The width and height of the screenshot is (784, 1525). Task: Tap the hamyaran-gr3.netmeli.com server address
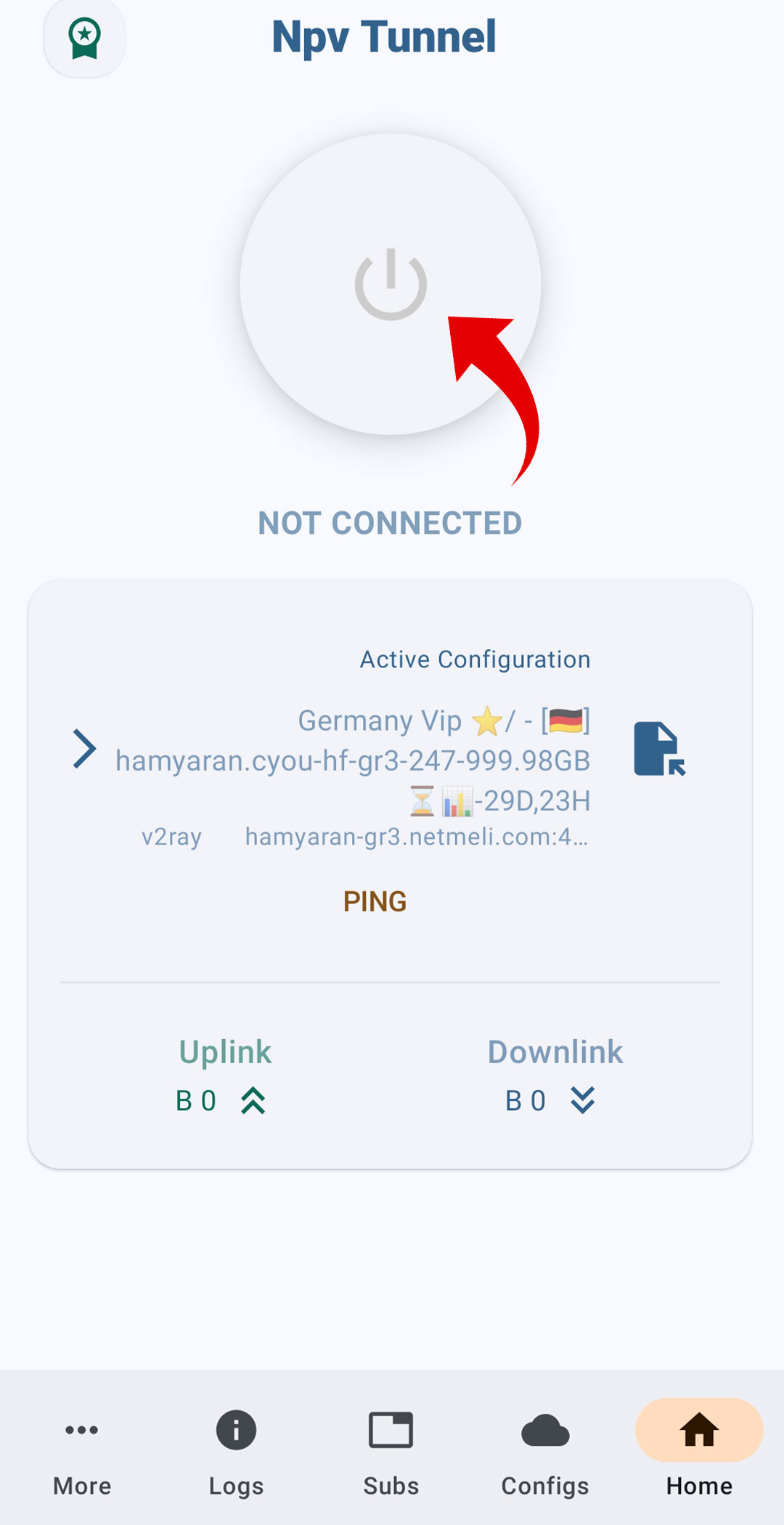[x=417, y=837]
